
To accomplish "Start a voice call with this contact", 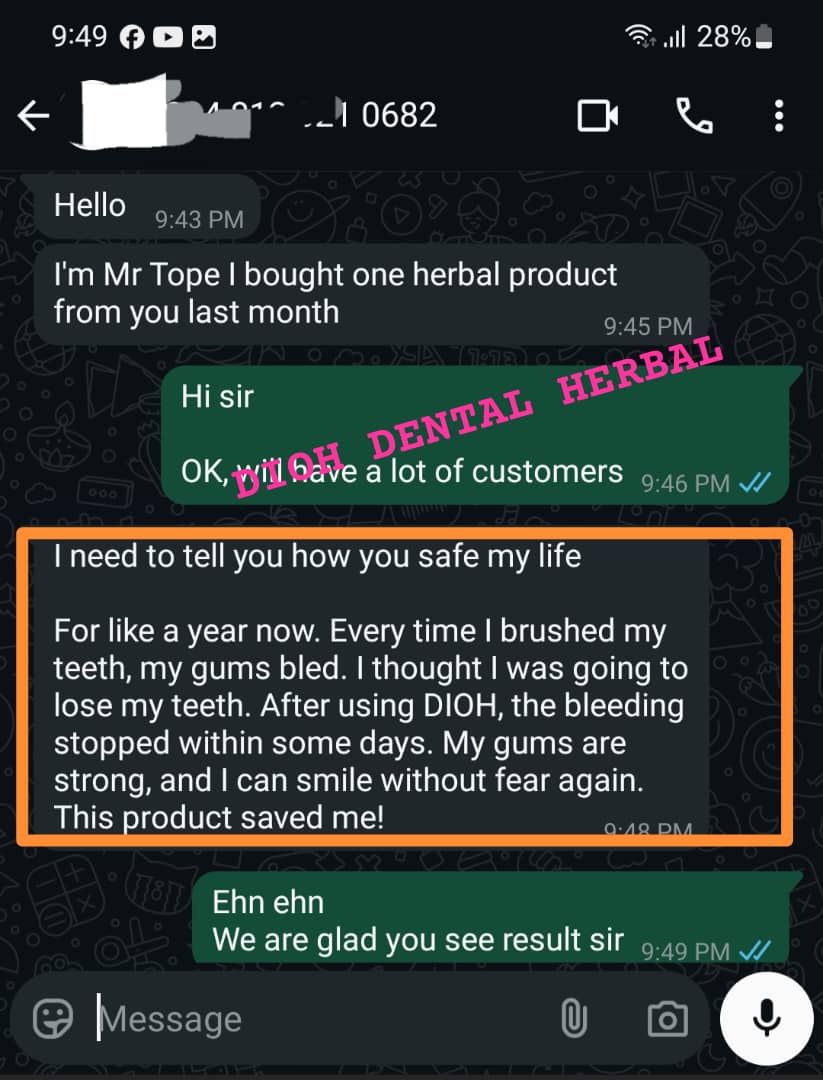I will coord(694,116).
